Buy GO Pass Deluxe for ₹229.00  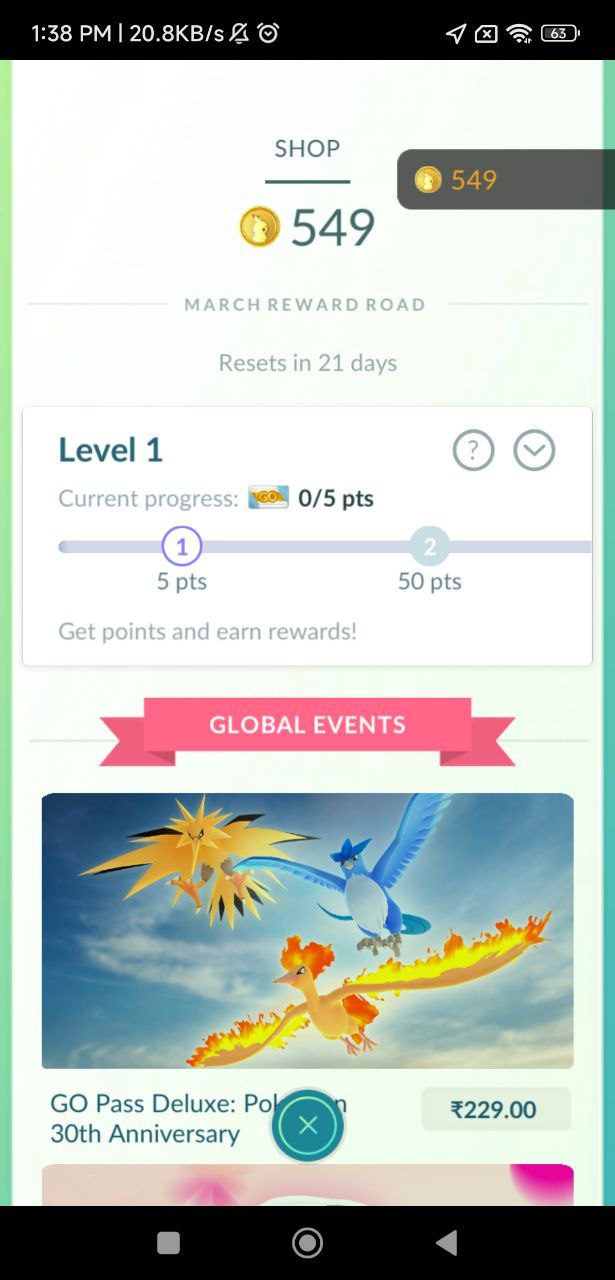coord(495,1109)
